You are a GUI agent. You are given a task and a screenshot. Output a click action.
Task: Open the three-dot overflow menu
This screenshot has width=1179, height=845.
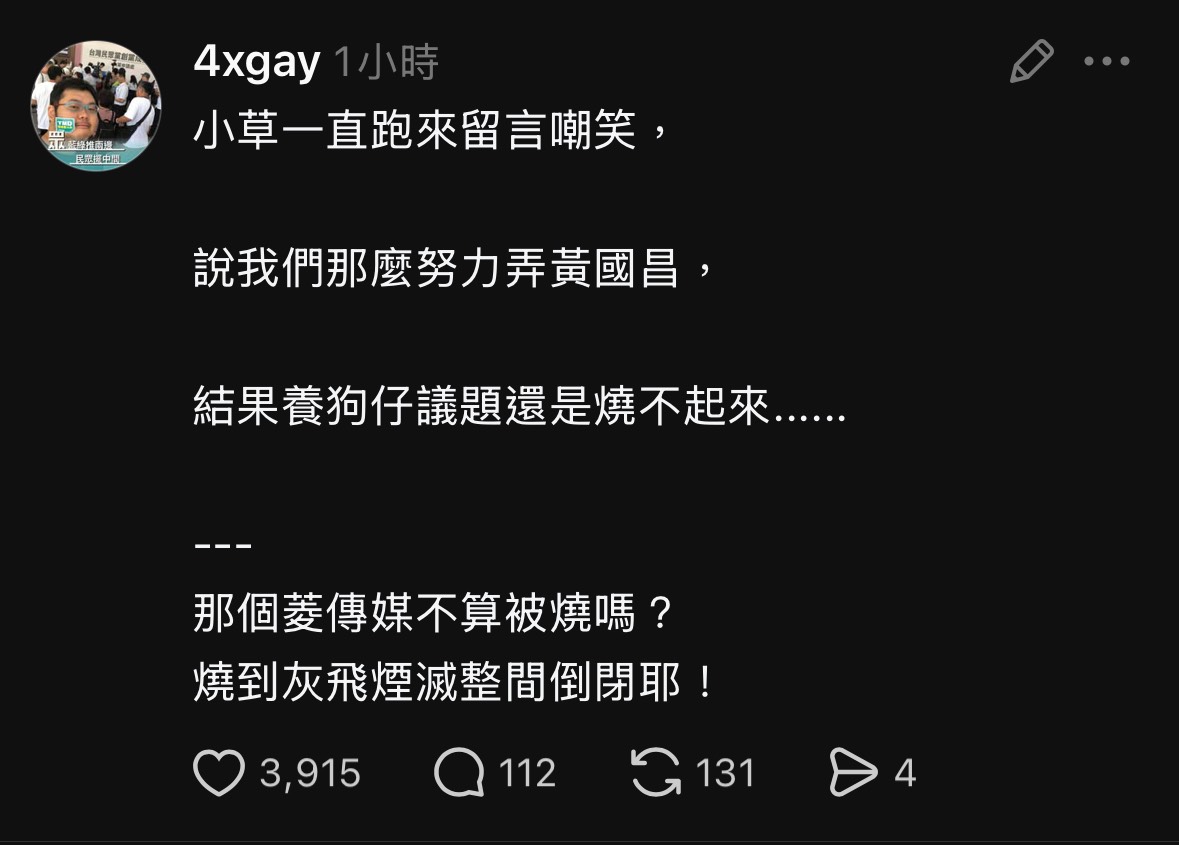1107,62
